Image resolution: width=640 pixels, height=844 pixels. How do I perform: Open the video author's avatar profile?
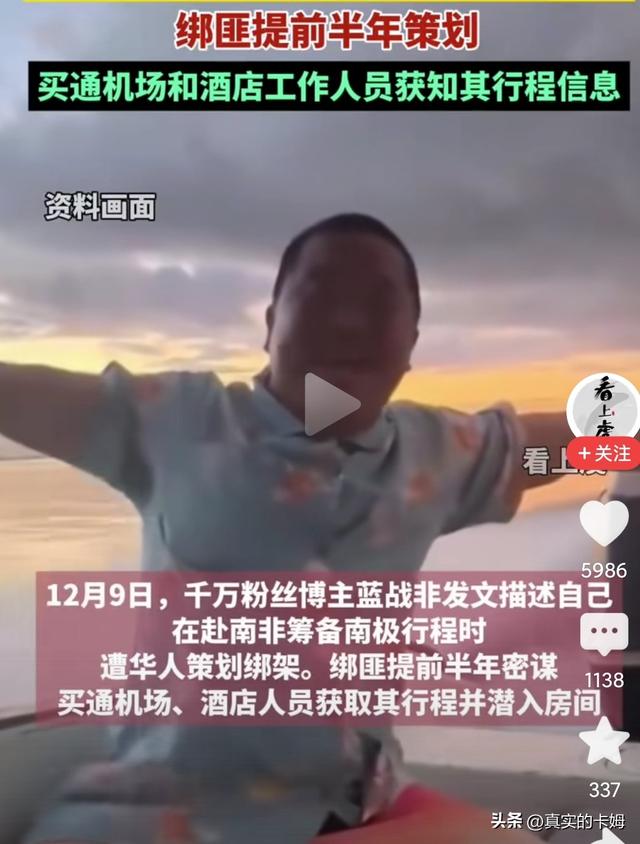tap(604, 406)
